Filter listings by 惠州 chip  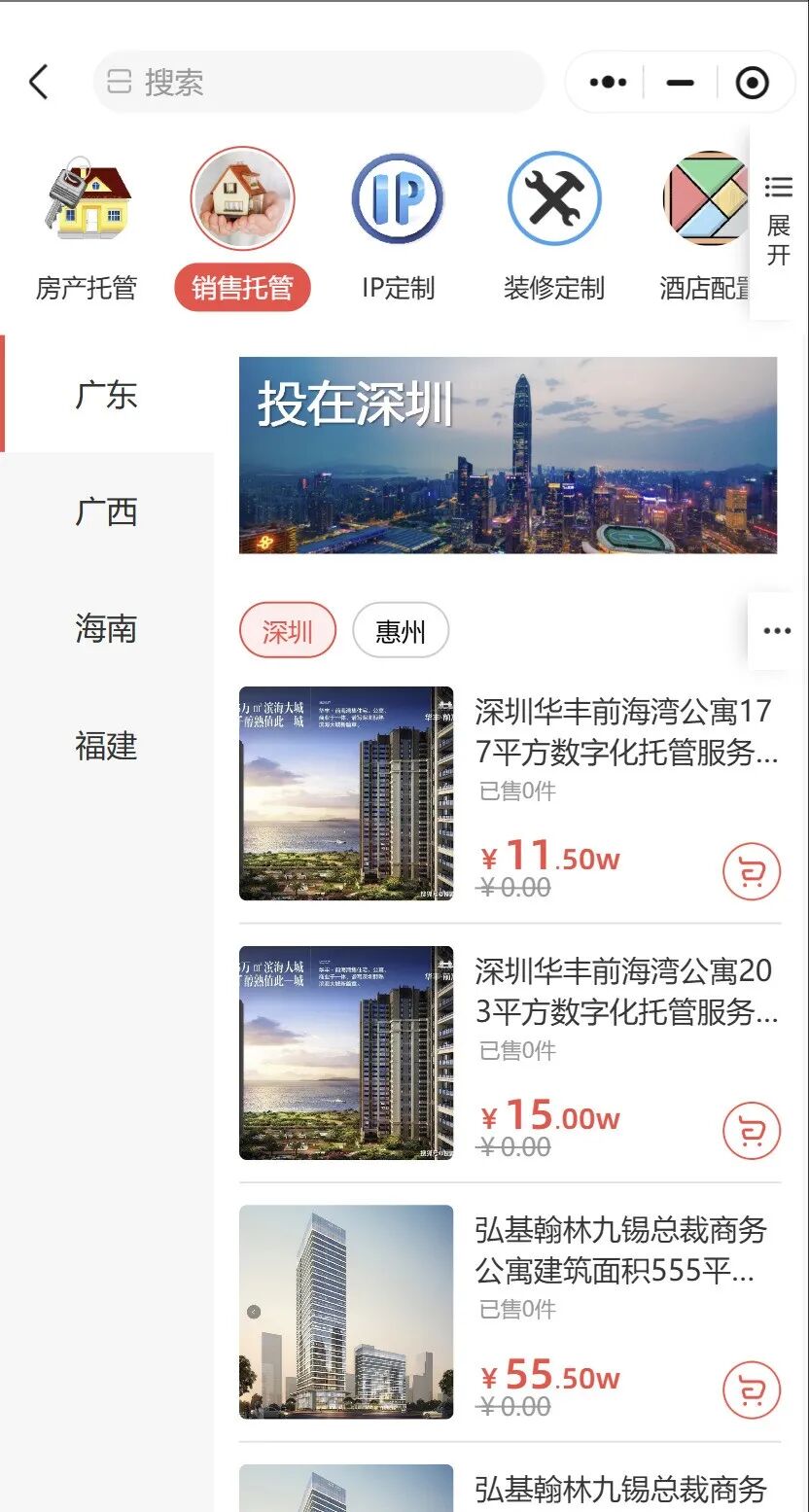[401, 631]
